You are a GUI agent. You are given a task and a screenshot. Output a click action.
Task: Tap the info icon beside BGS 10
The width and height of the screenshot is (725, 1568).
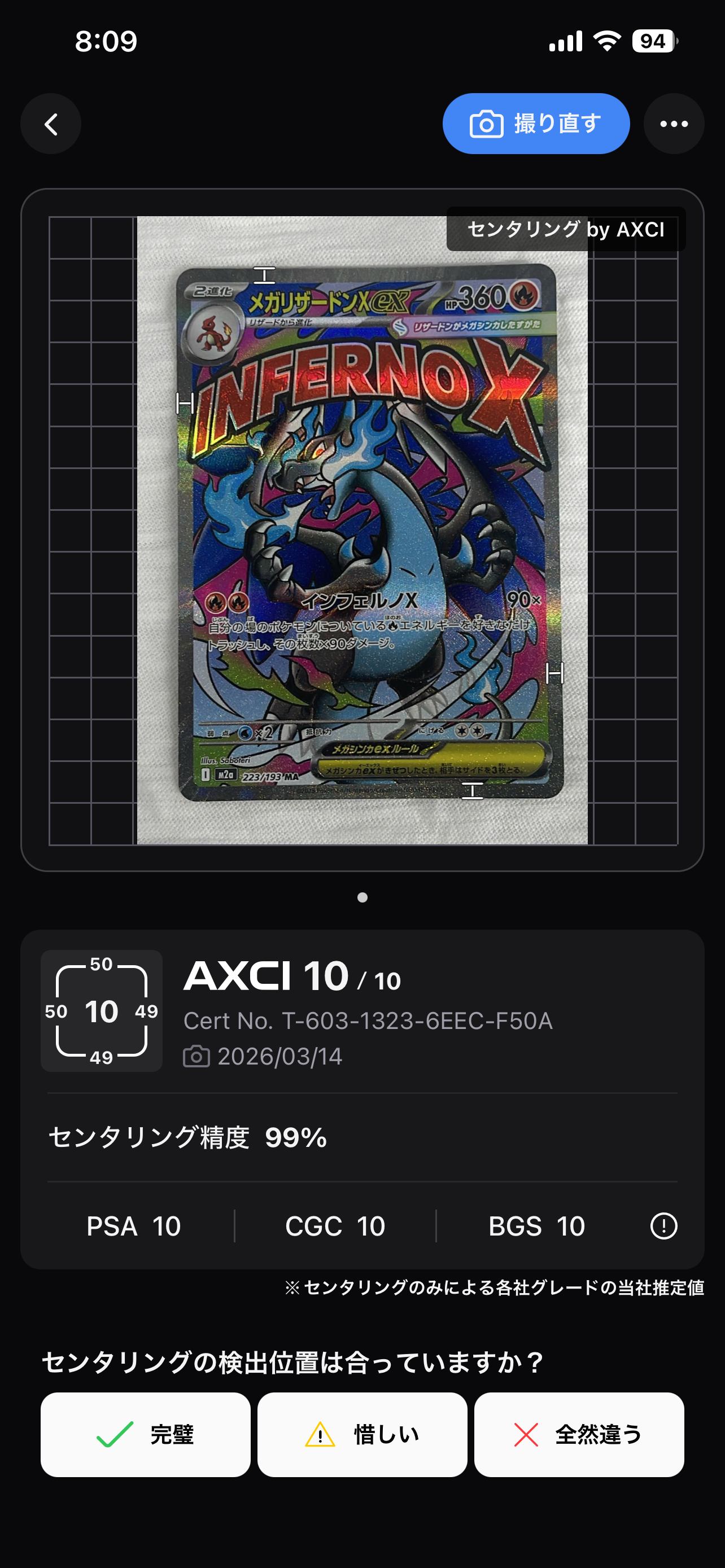(663, 1225)
